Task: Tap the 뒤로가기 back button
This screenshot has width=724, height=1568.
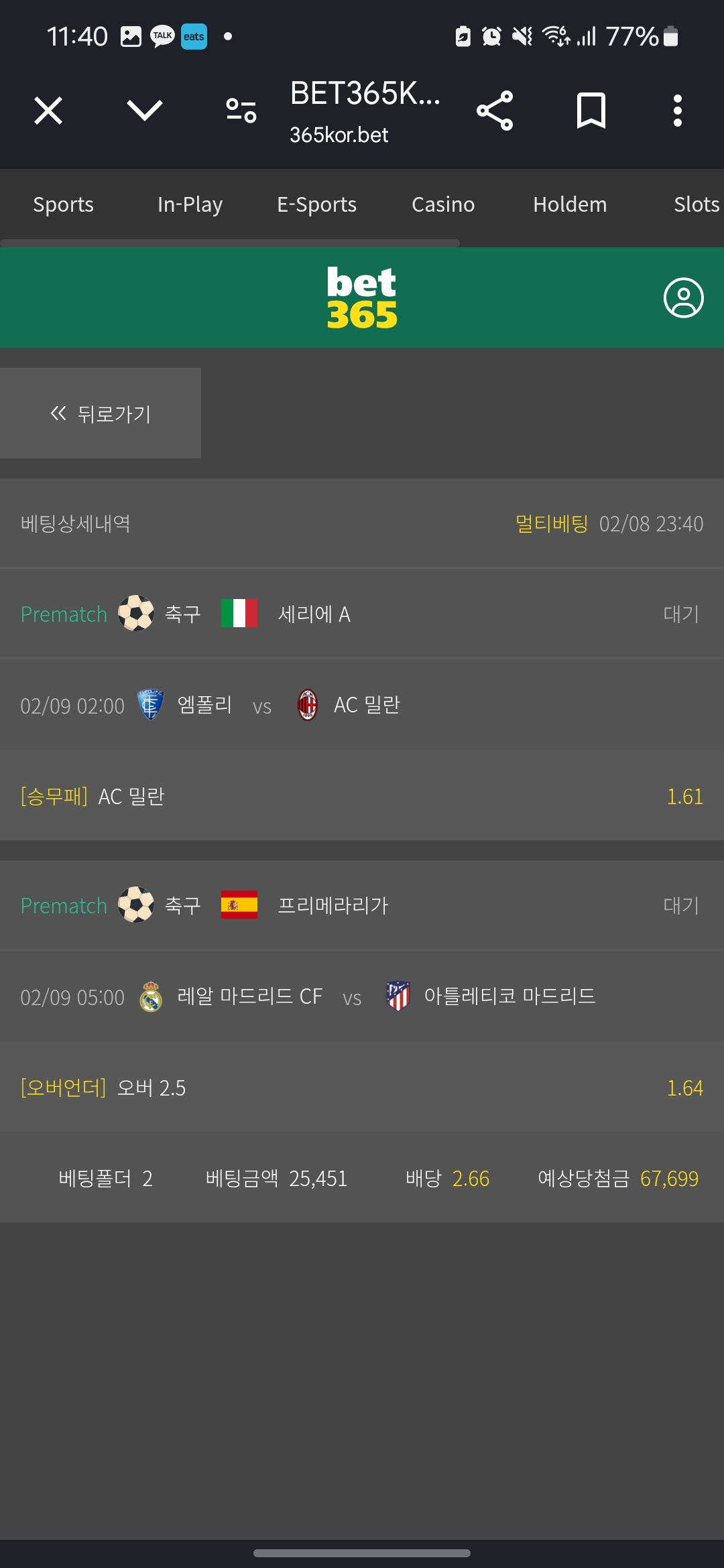Action: [x=101, y=413]
